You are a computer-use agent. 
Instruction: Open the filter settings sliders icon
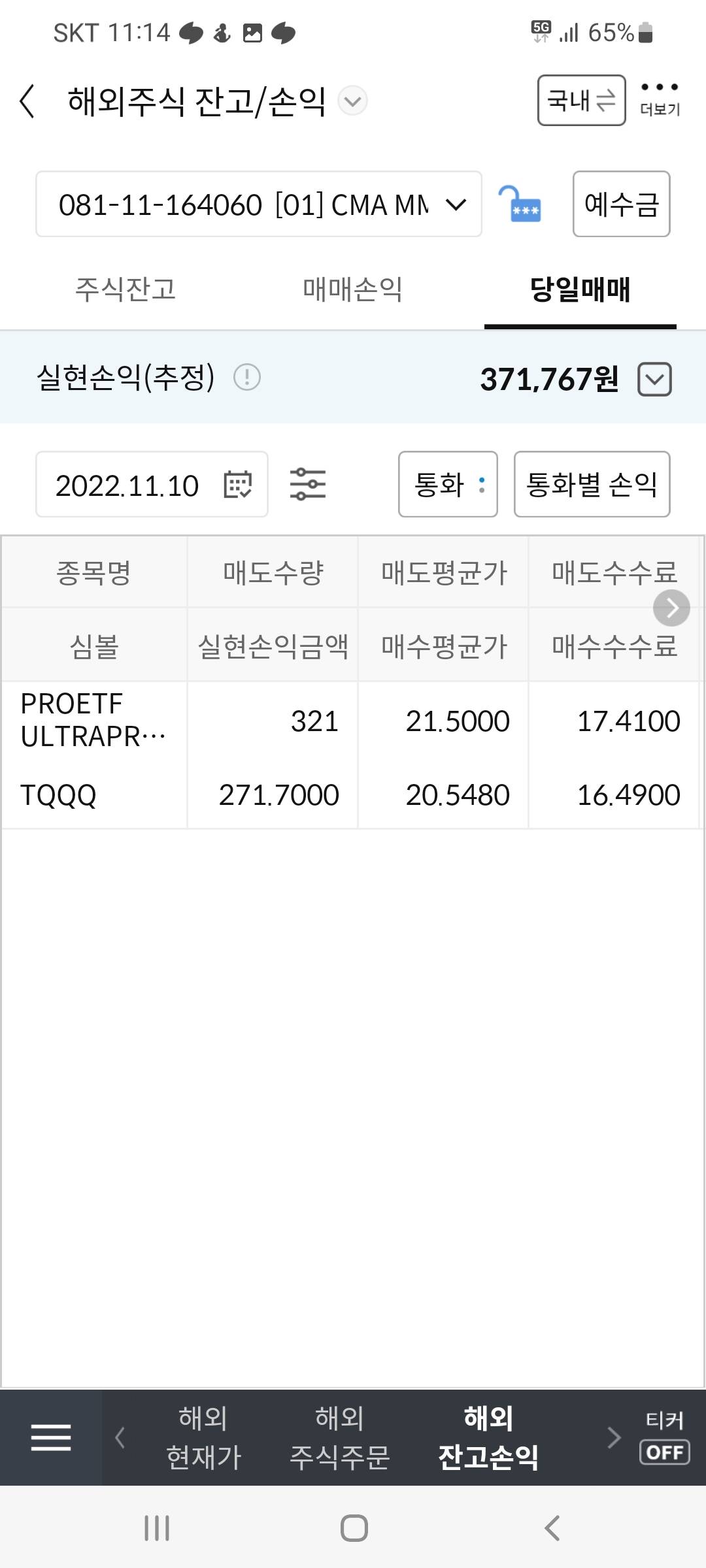307,485
